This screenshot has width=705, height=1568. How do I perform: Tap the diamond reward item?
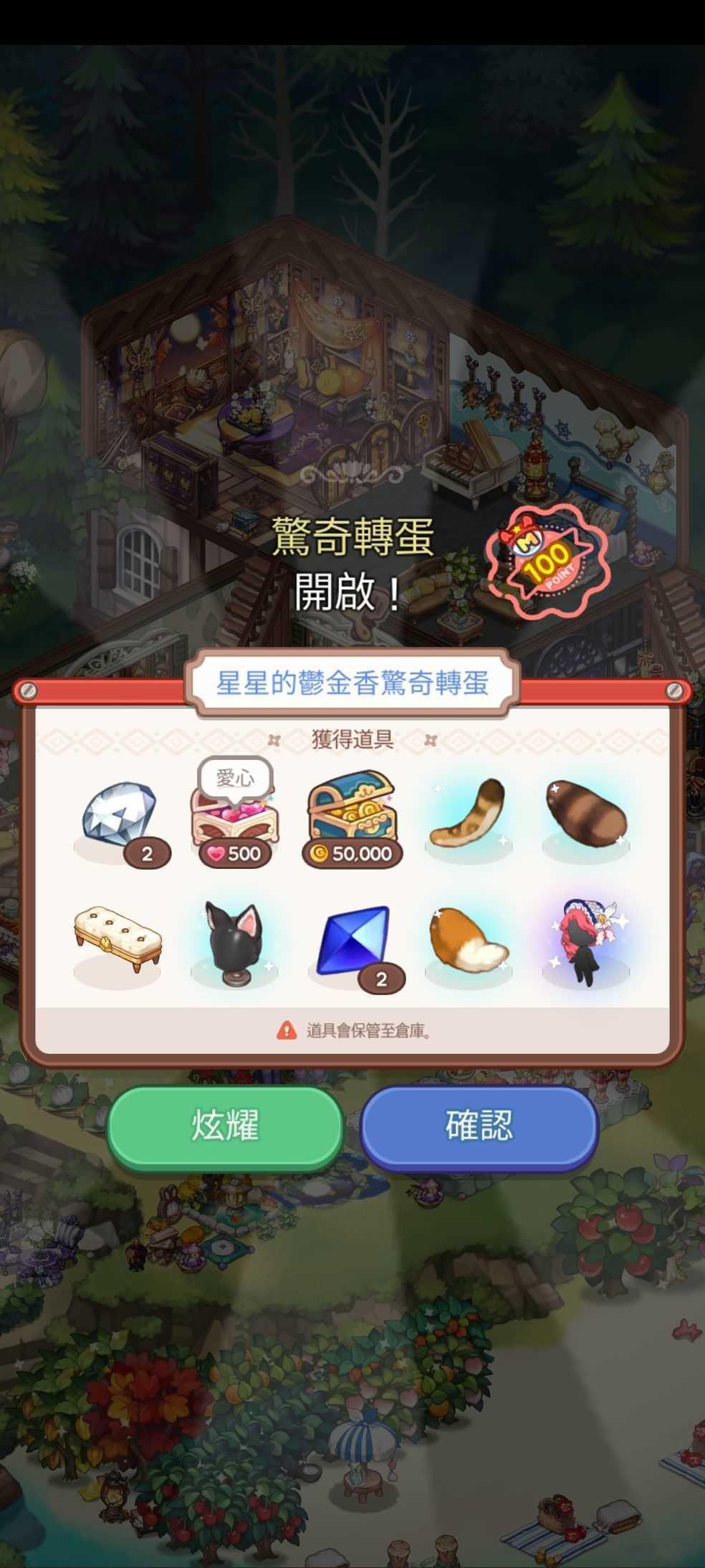pos(119,819)
